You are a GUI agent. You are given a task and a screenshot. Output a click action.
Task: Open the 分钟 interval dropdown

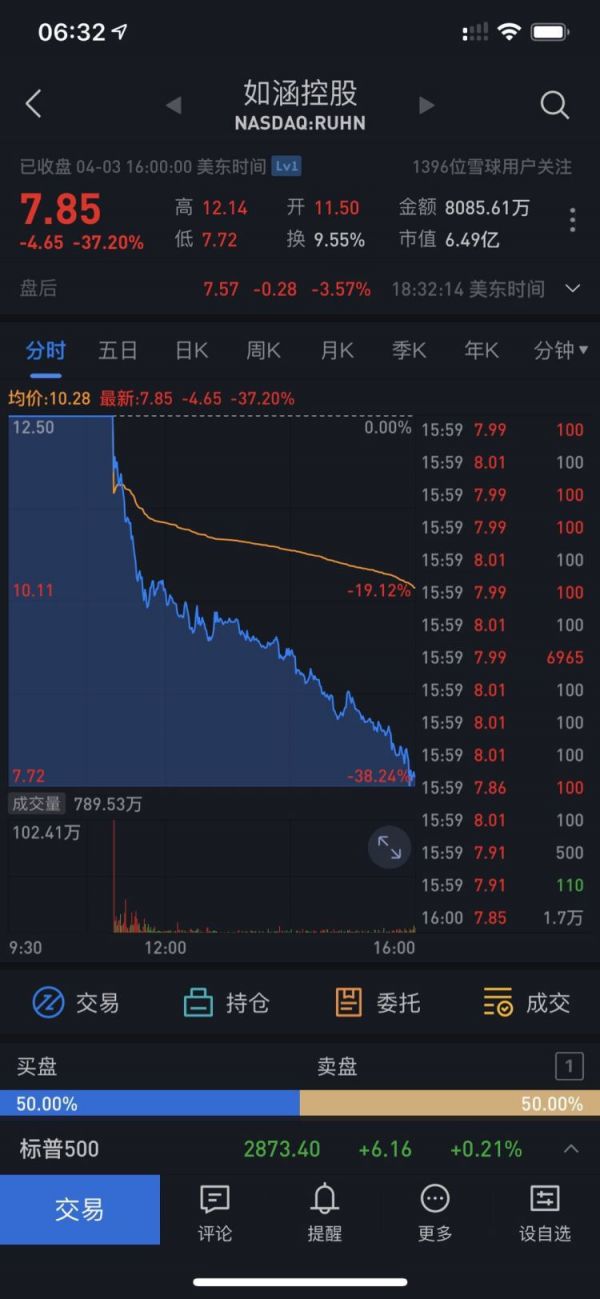pos(560,350)
